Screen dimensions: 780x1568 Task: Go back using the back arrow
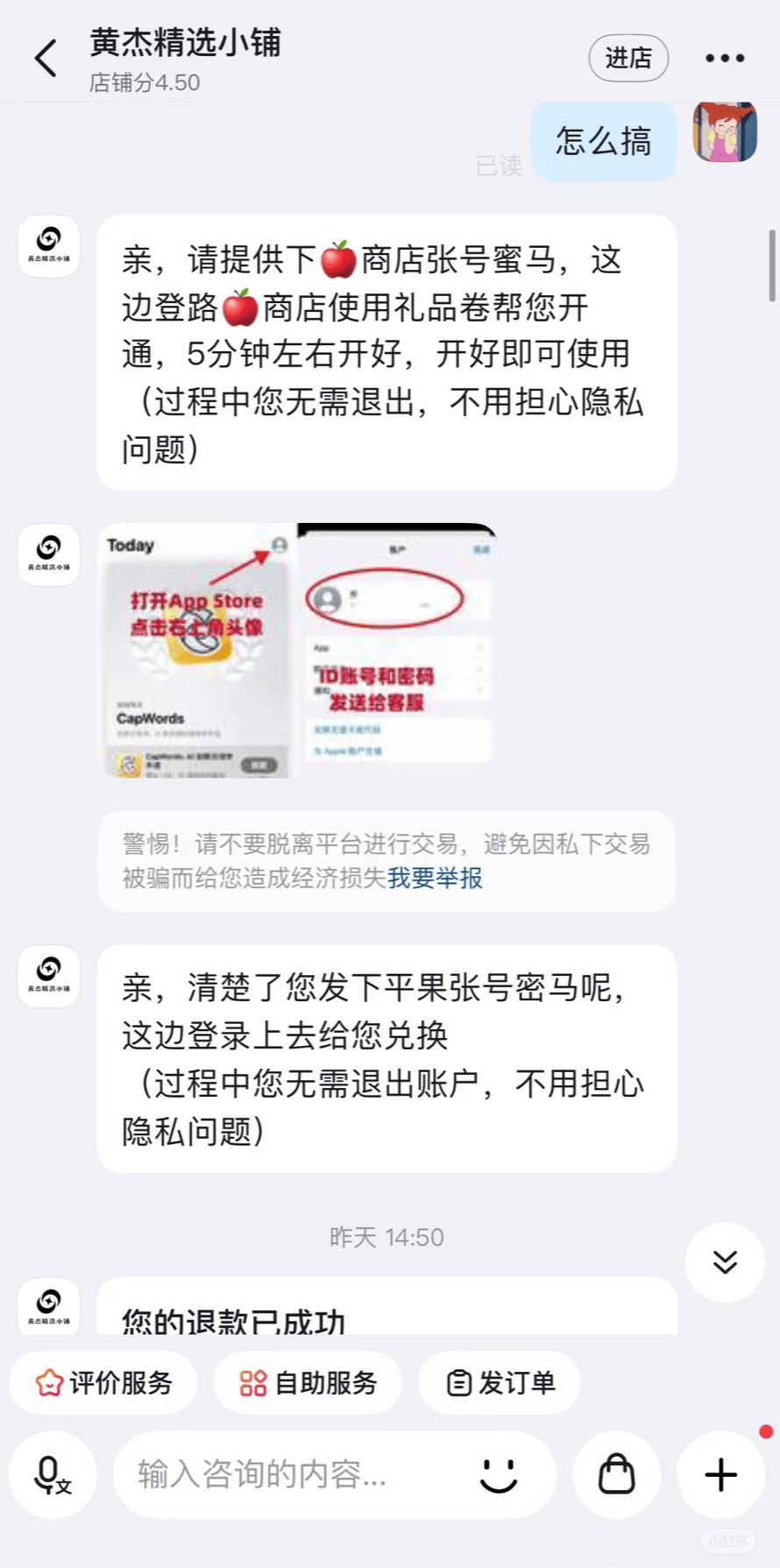point(46,59)
